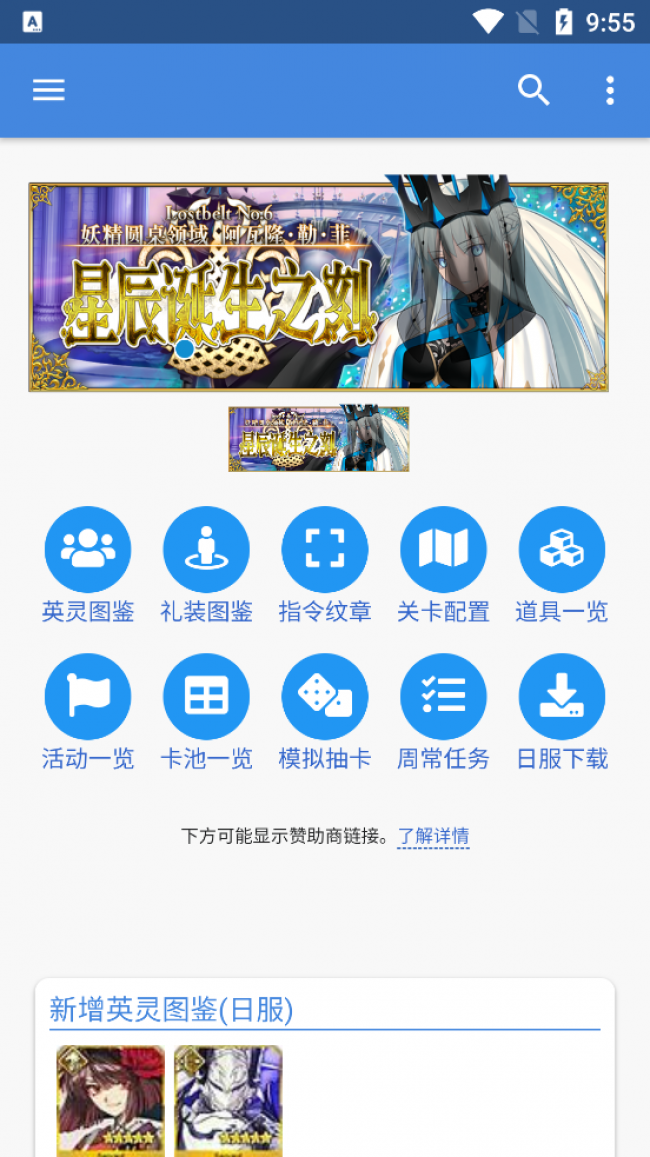Select the small banner thumbnail below carousel
This screenshot has width=650, height=1157.
(x=318, y=438)
